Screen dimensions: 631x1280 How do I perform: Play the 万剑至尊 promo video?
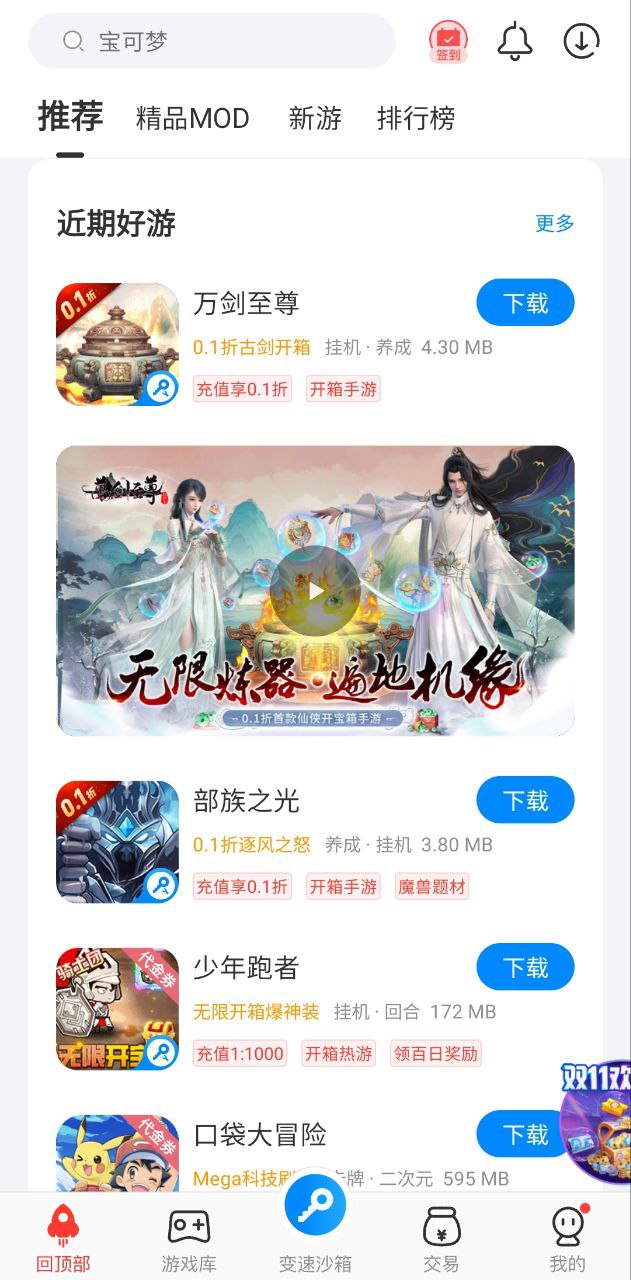point(315,591)
